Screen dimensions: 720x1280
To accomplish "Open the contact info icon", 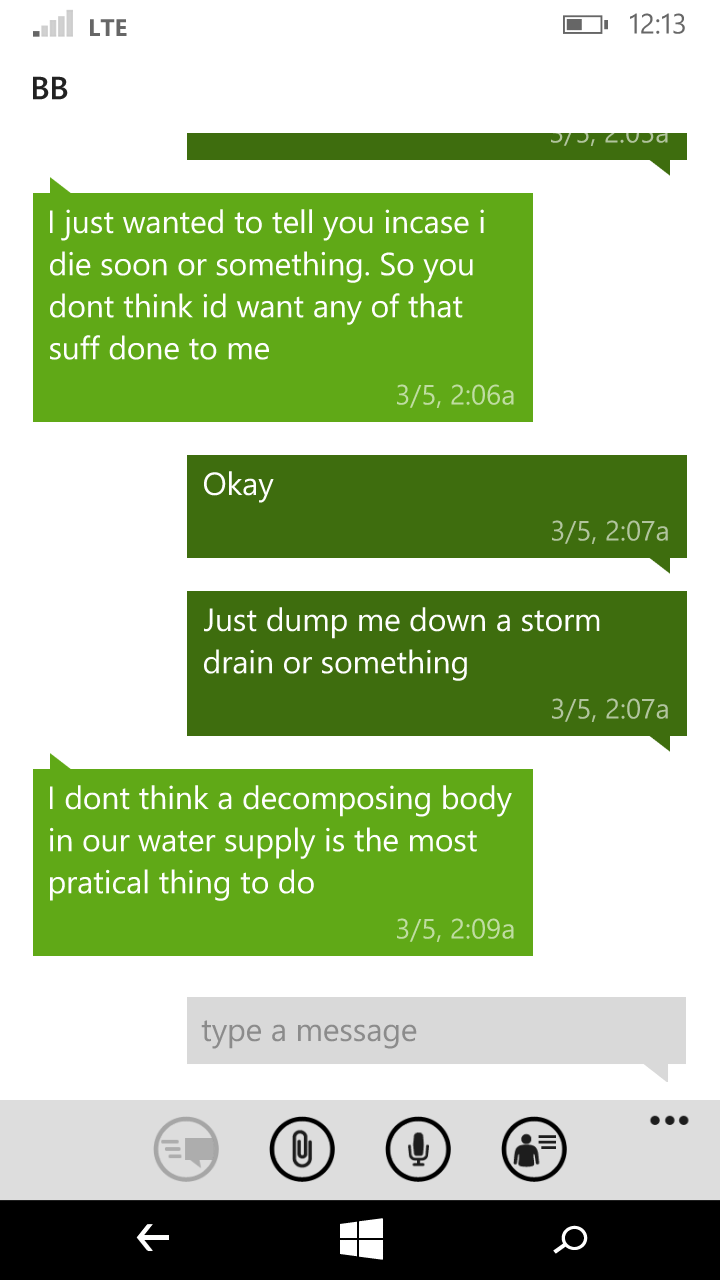I will (x=534, y=1151).
